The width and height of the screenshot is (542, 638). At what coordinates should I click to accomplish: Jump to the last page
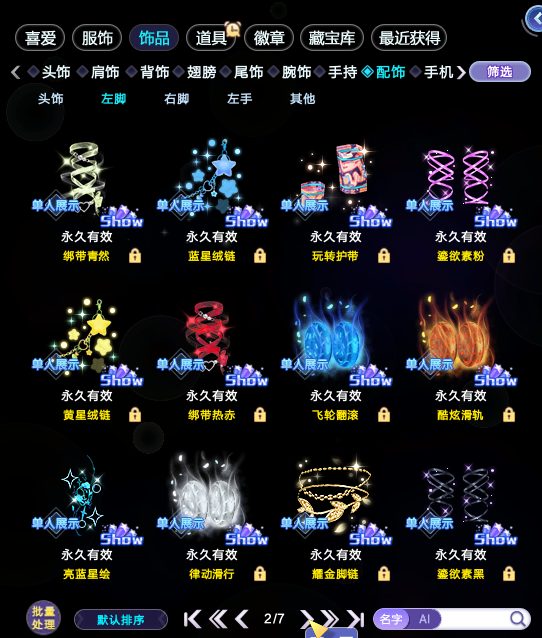355,619
